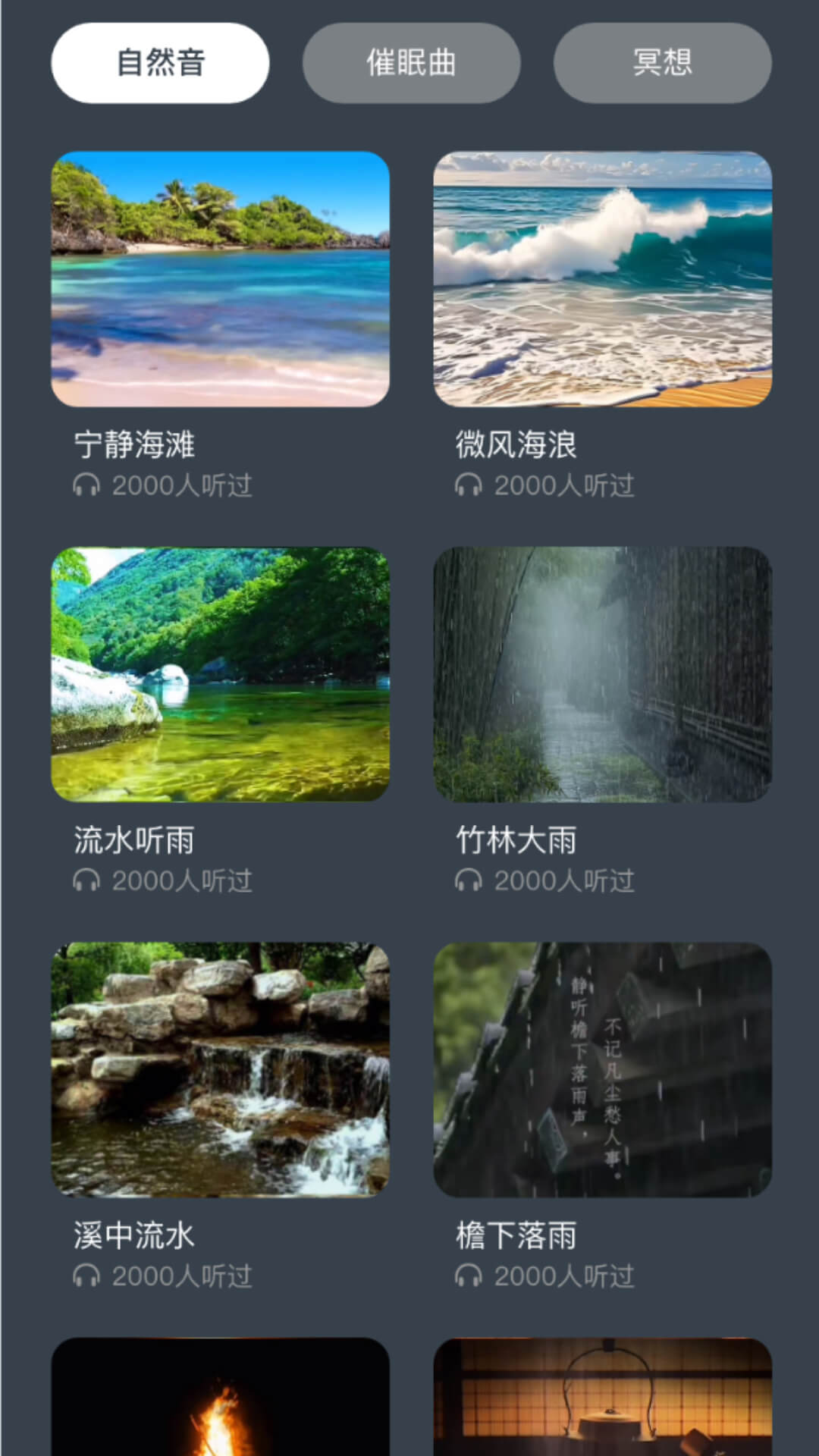Click the 竹林大雨 title text
Image resolution: width=819 pixels, height=1456 pixels.
(517, 839)
